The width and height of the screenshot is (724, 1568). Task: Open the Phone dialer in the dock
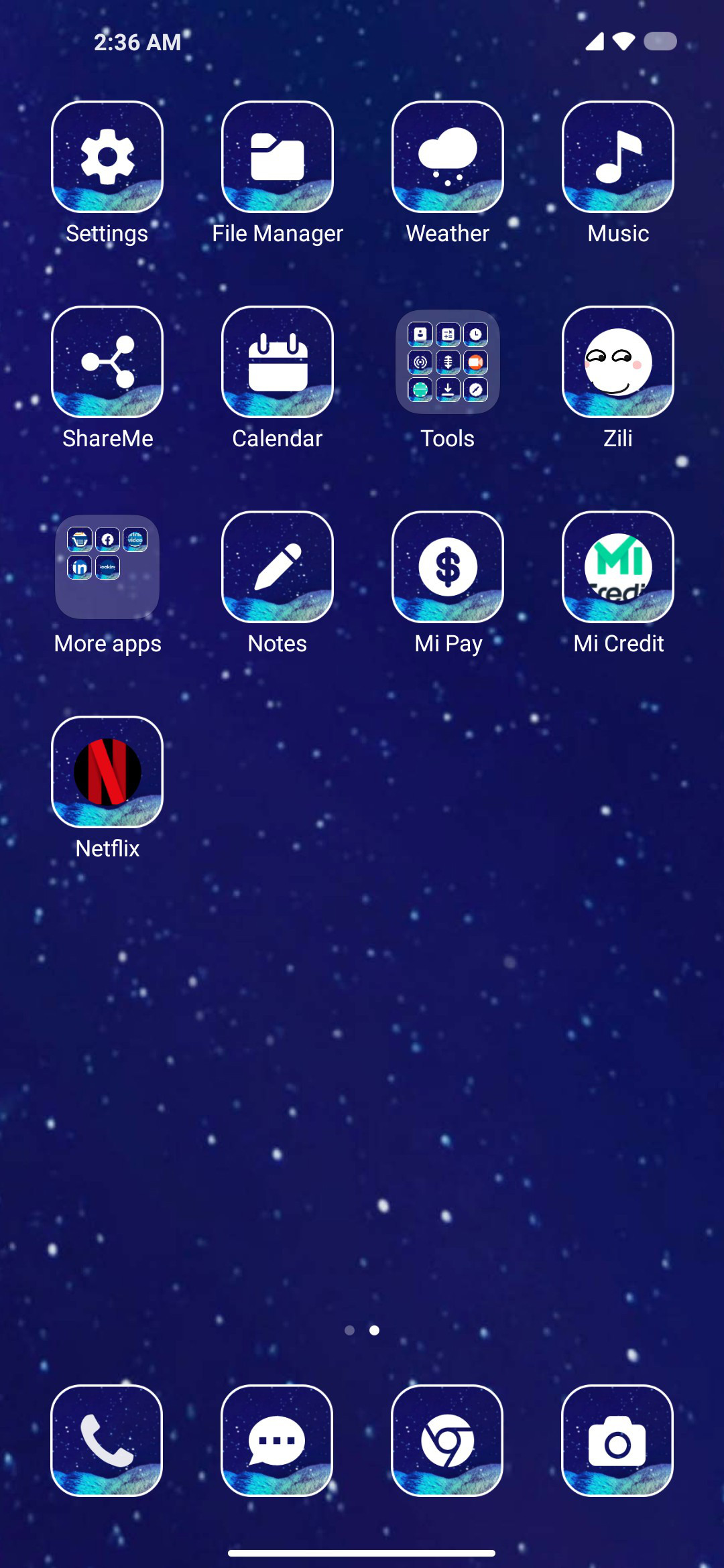(107, 1441)
